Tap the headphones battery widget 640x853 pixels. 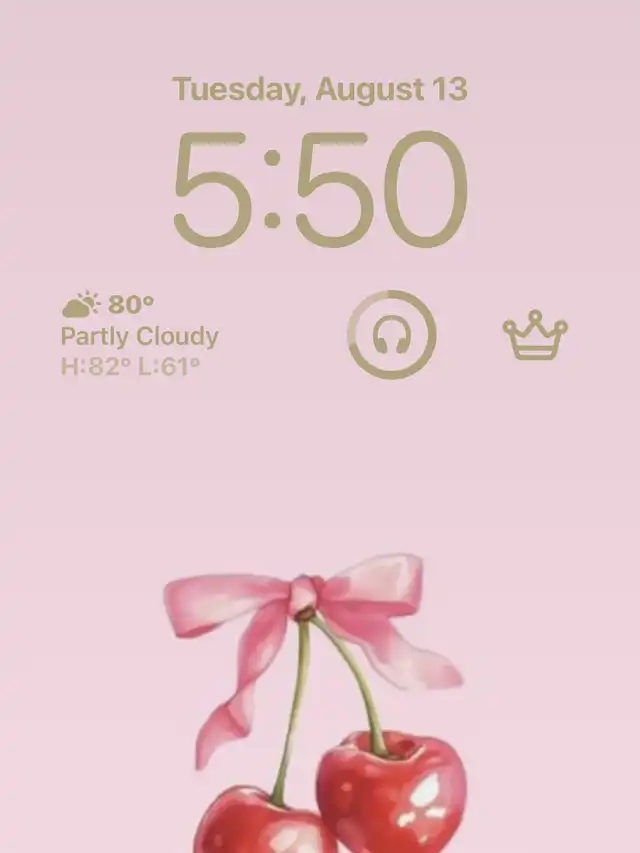click(392, 335)
